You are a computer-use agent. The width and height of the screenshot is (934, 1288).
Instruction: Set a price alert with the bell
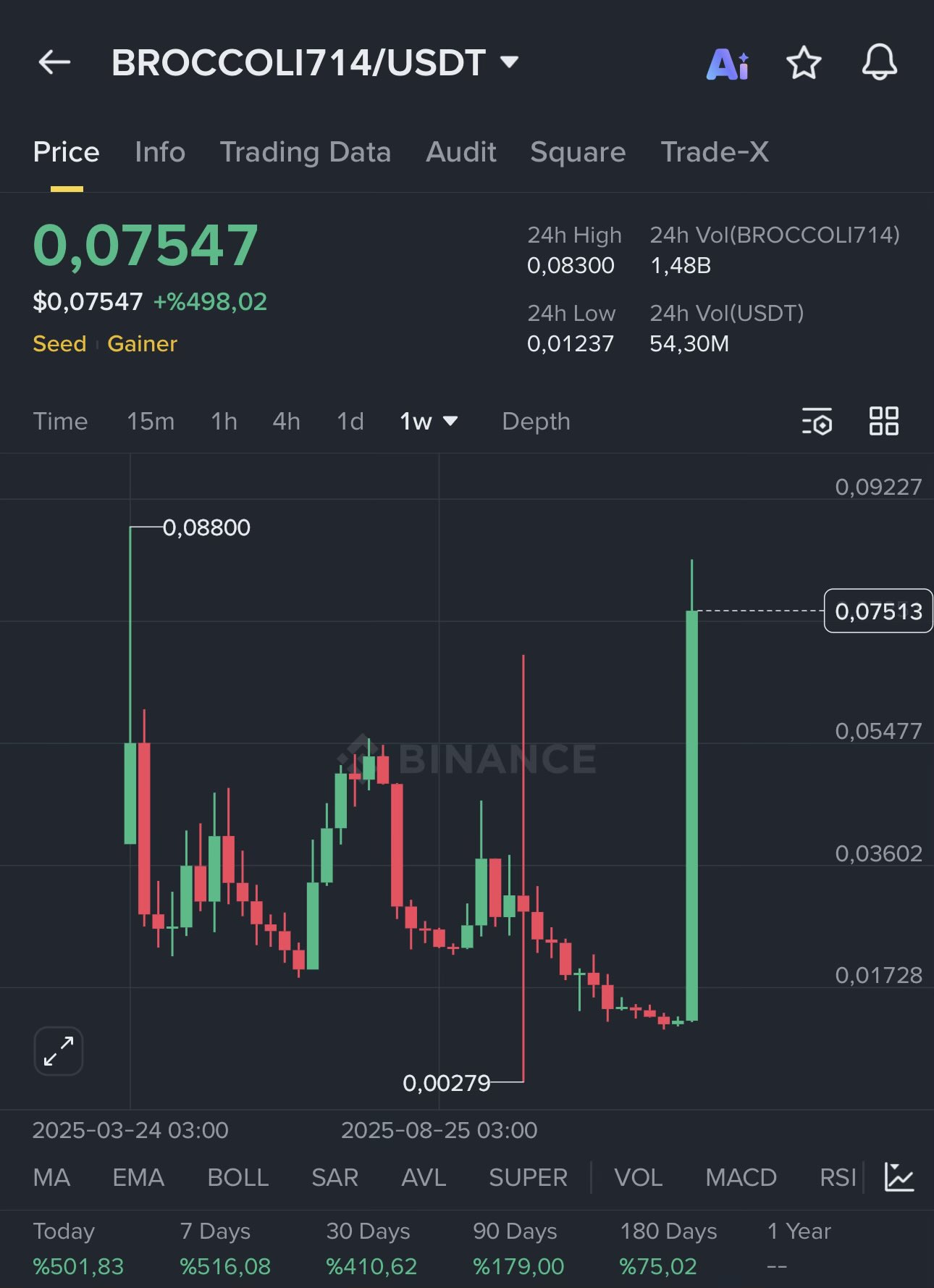pos(879,62)
